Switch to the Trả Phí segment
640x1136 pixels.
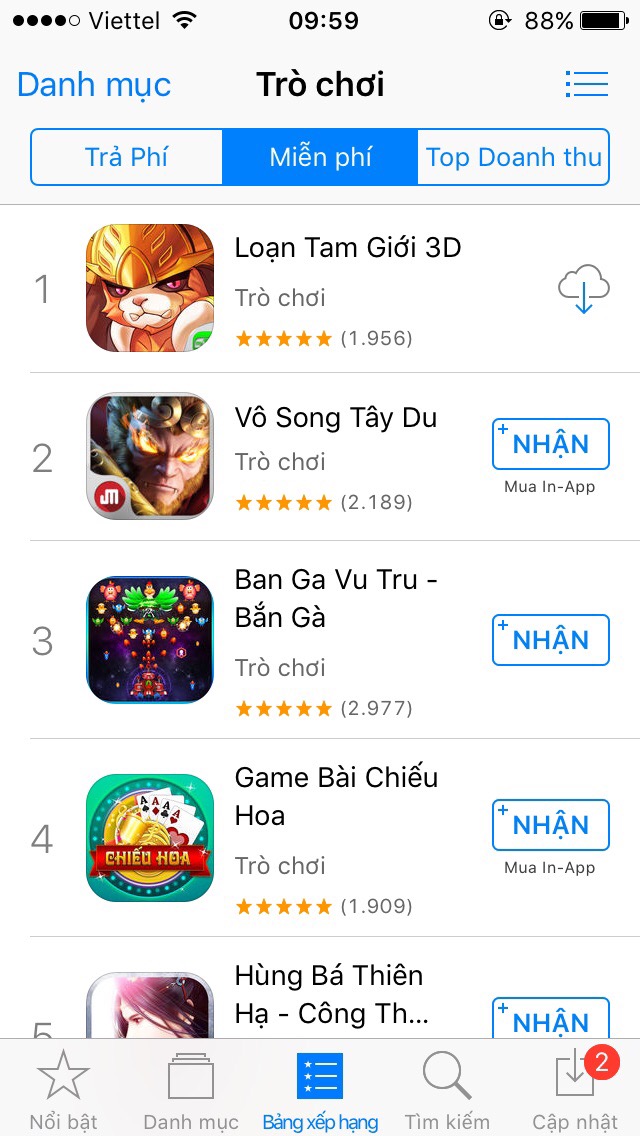click(127, 157)
